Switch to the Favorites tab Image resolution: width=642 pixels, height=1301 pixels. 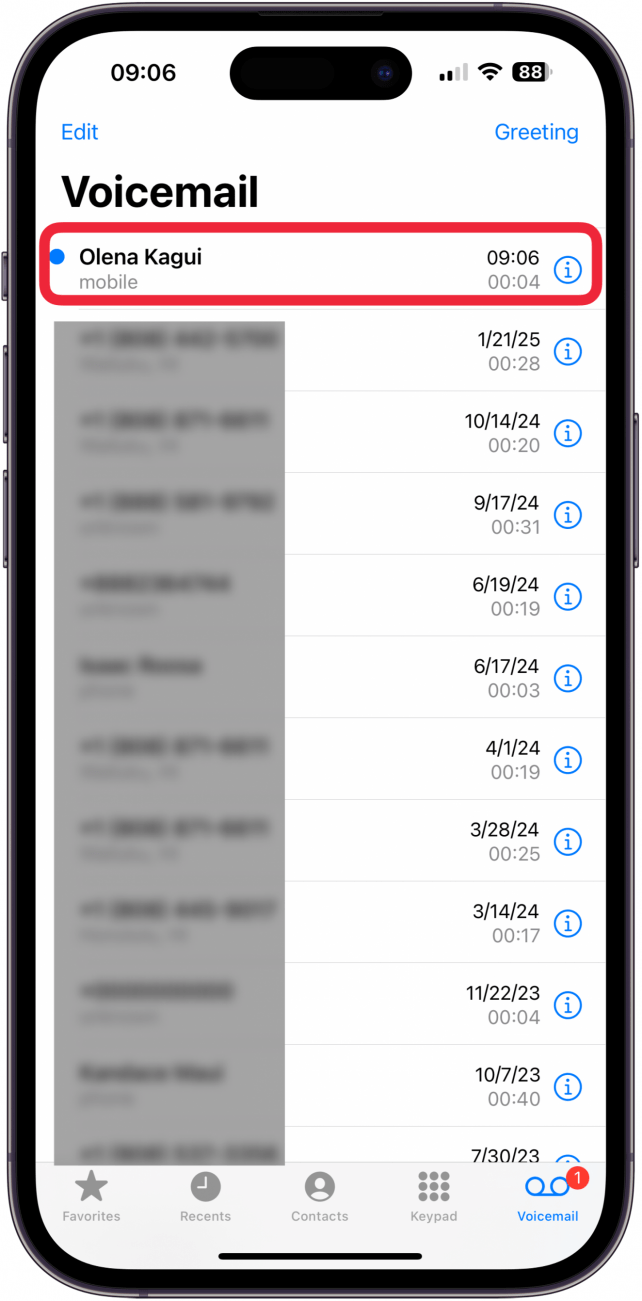click(x=91, y=1197)
